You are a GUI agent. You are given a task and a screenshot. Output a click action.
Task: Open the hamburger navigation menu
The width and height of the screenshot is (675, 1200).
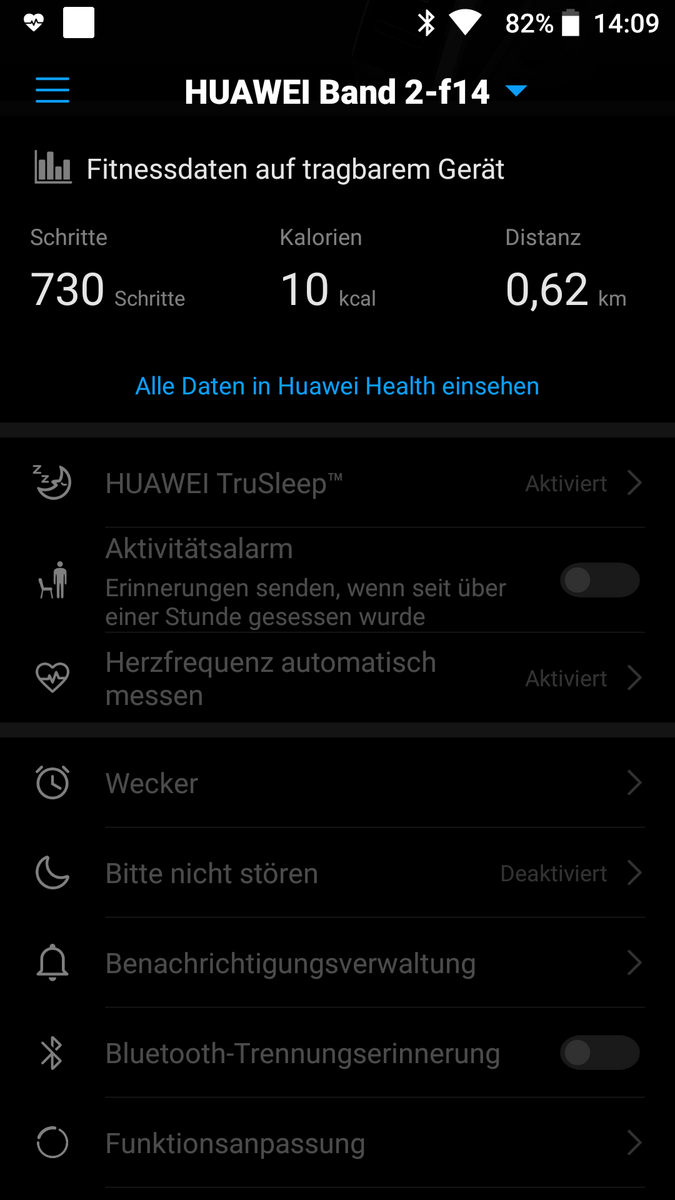pos(52,92)
